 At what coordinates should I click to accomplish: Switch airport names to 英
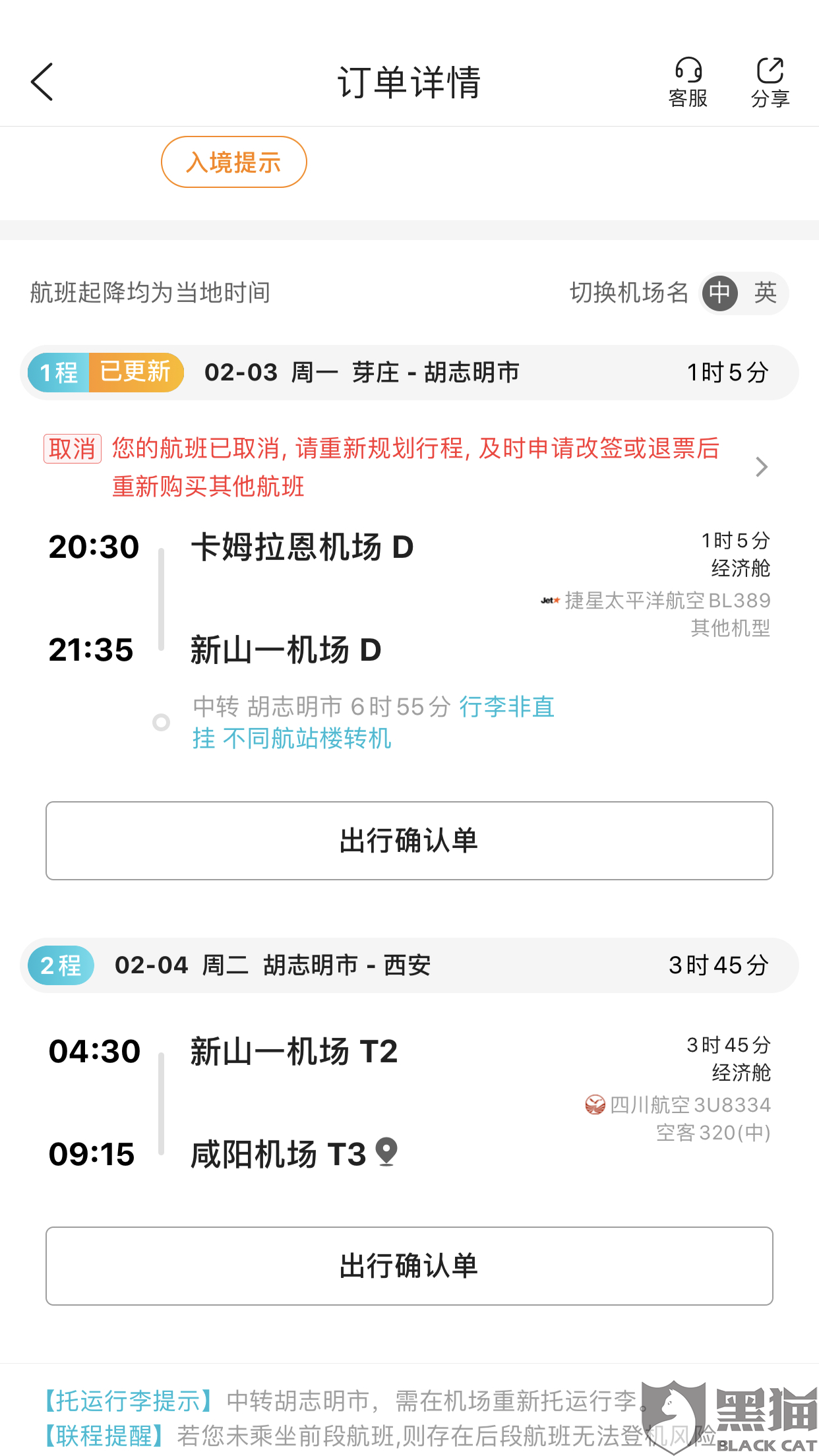pyautogui.click(x=765, y=293)
